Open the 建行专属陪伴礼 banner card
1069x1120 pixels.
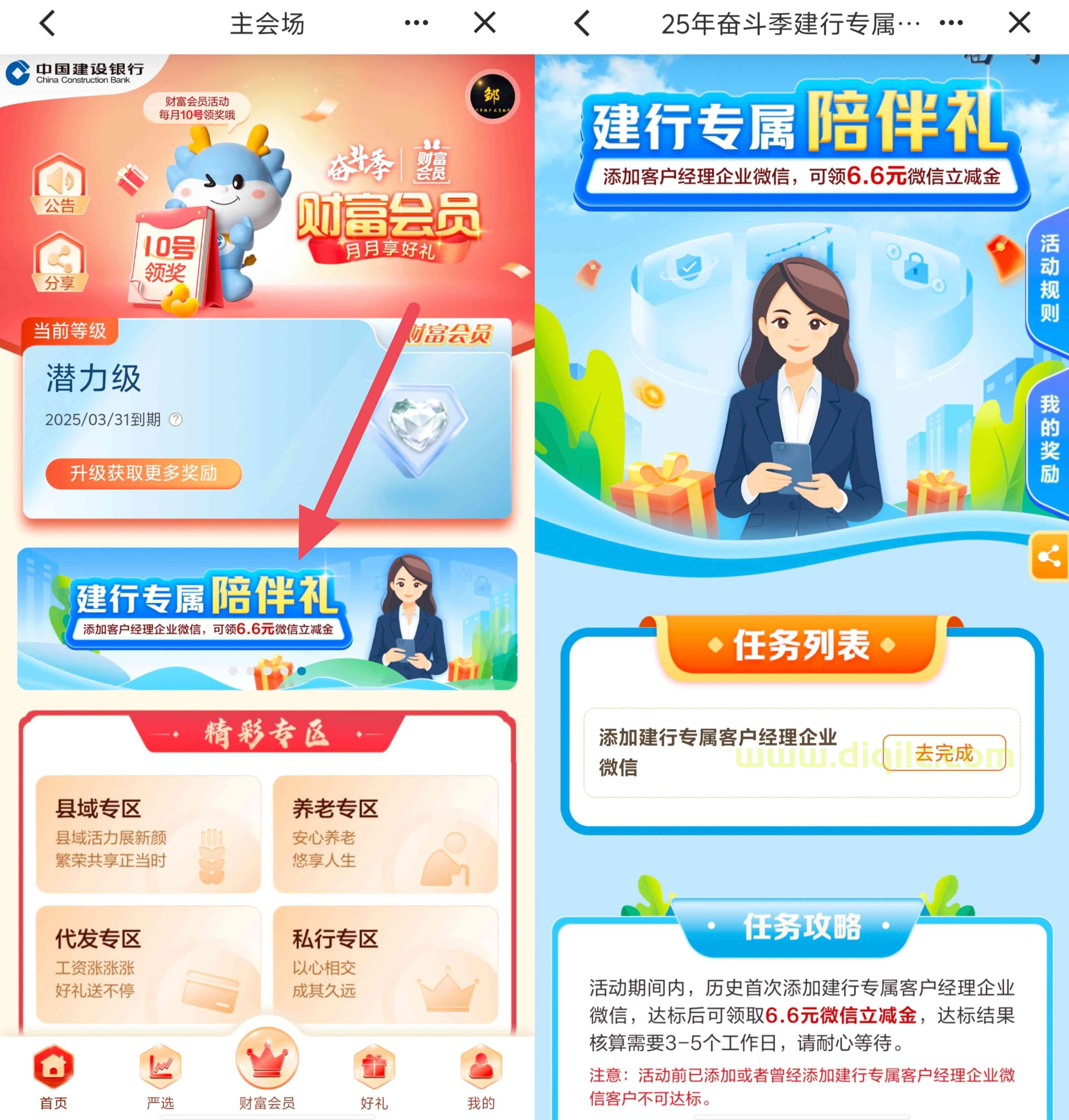(x=267, y=618)
